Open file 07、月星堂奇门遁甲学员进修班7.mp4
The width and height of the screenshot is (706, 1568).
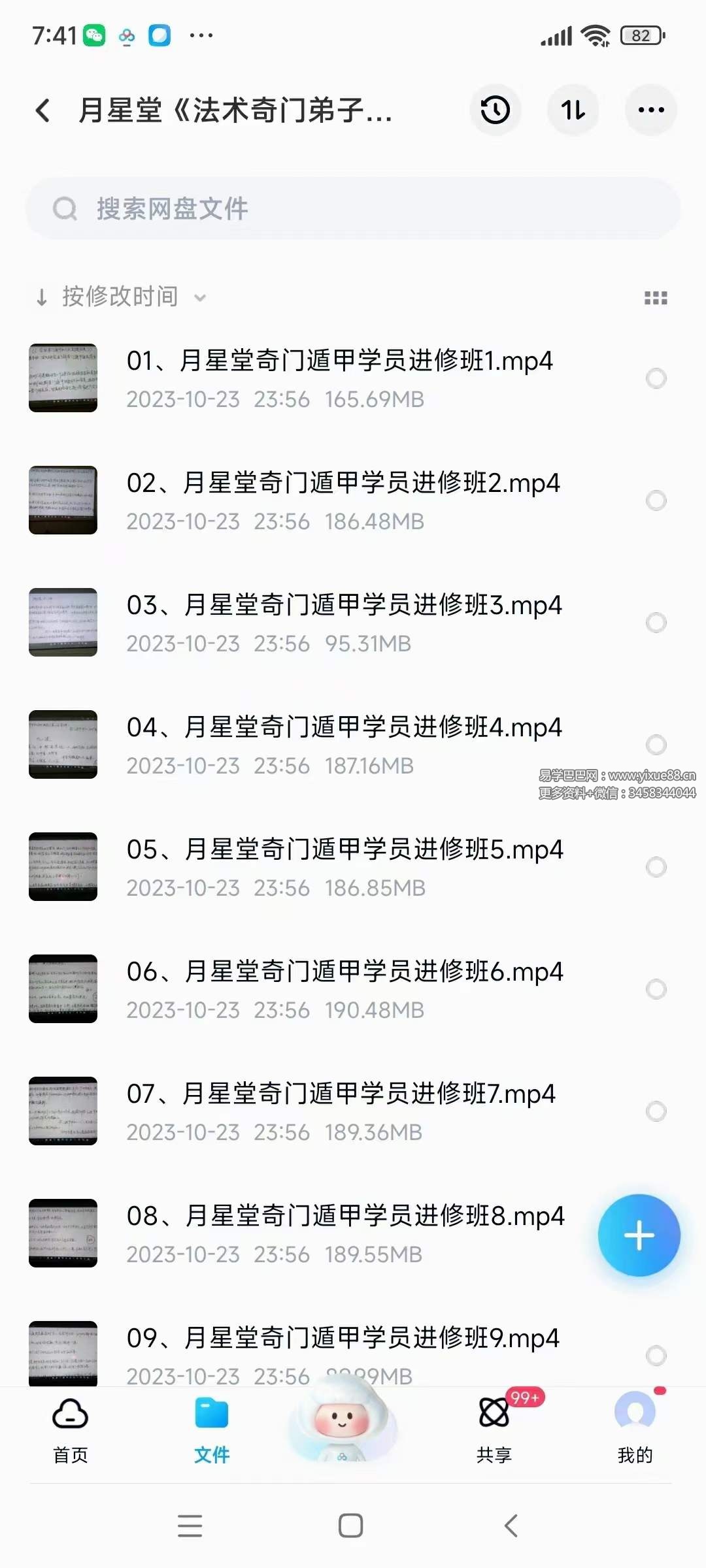(x=340, y=1111)
